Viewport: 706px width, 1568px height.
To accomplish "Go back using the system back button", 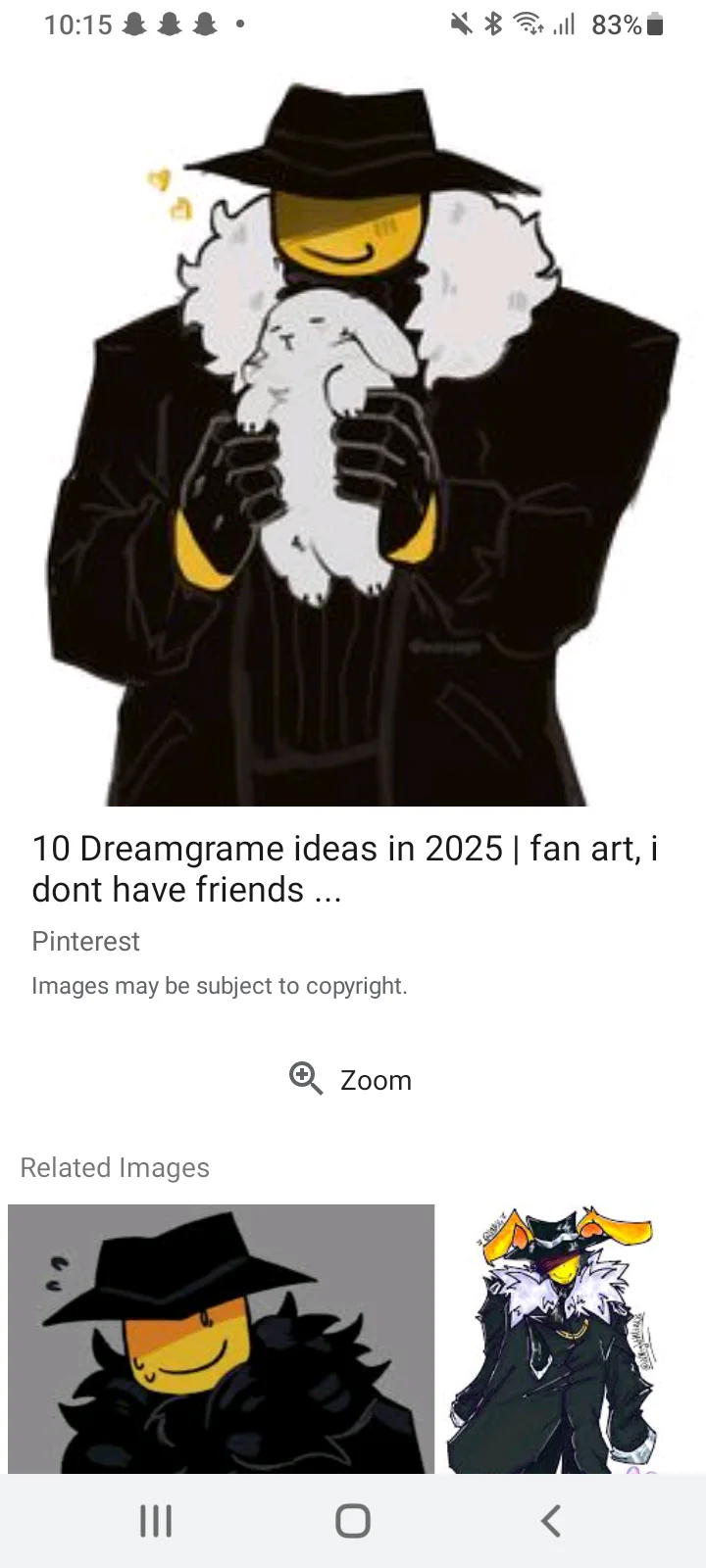I will 551,1521.
